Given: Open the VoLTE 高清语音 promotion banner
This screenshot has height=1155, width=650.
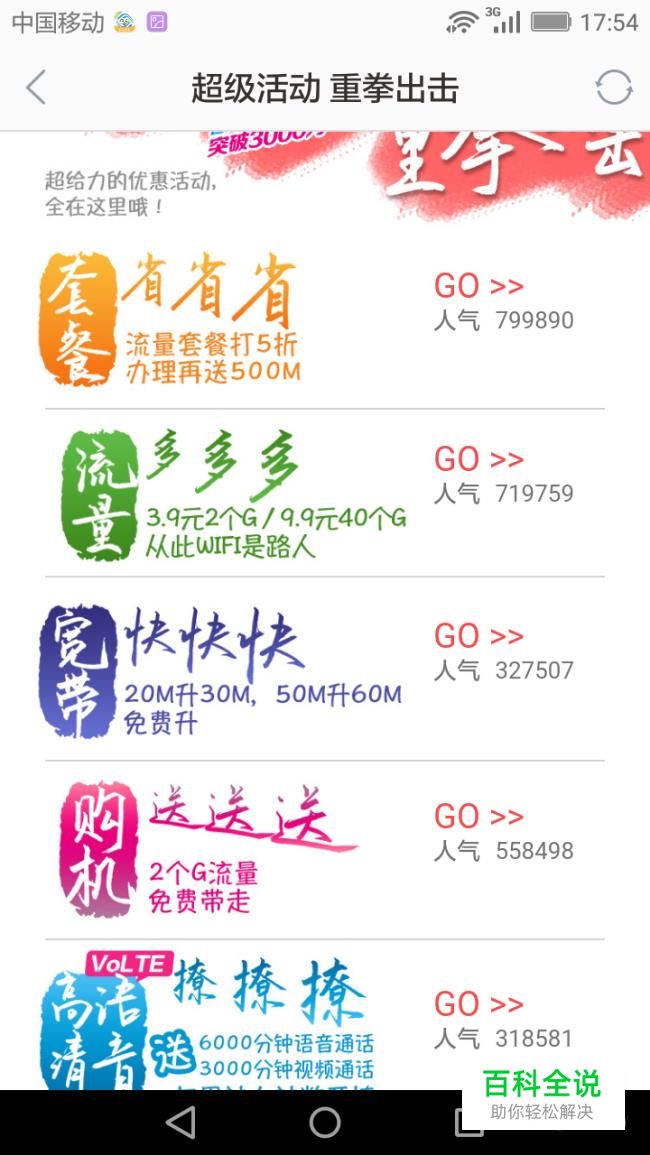Looking at the screenshot, I should click(x=208, y=1020).
